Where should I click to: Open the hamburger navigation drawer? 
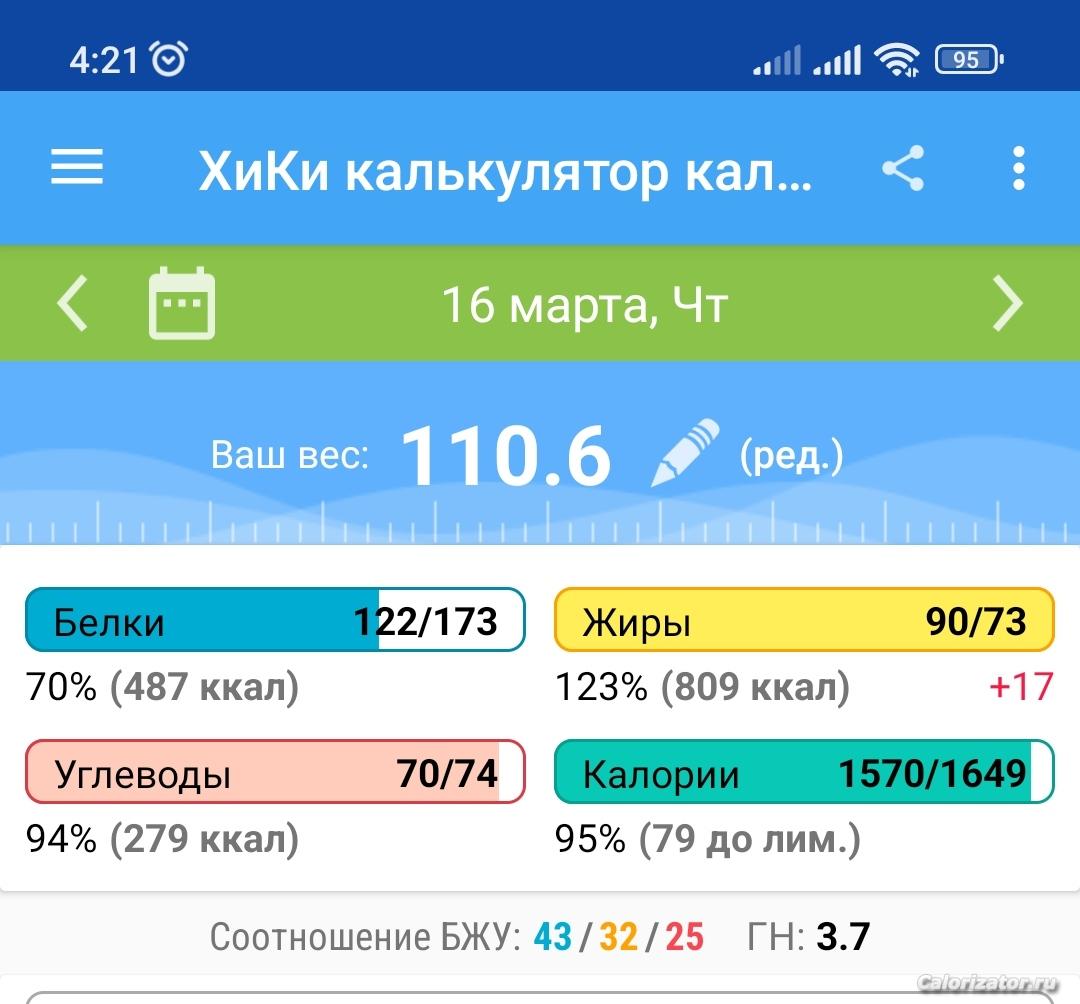point(77,168)
